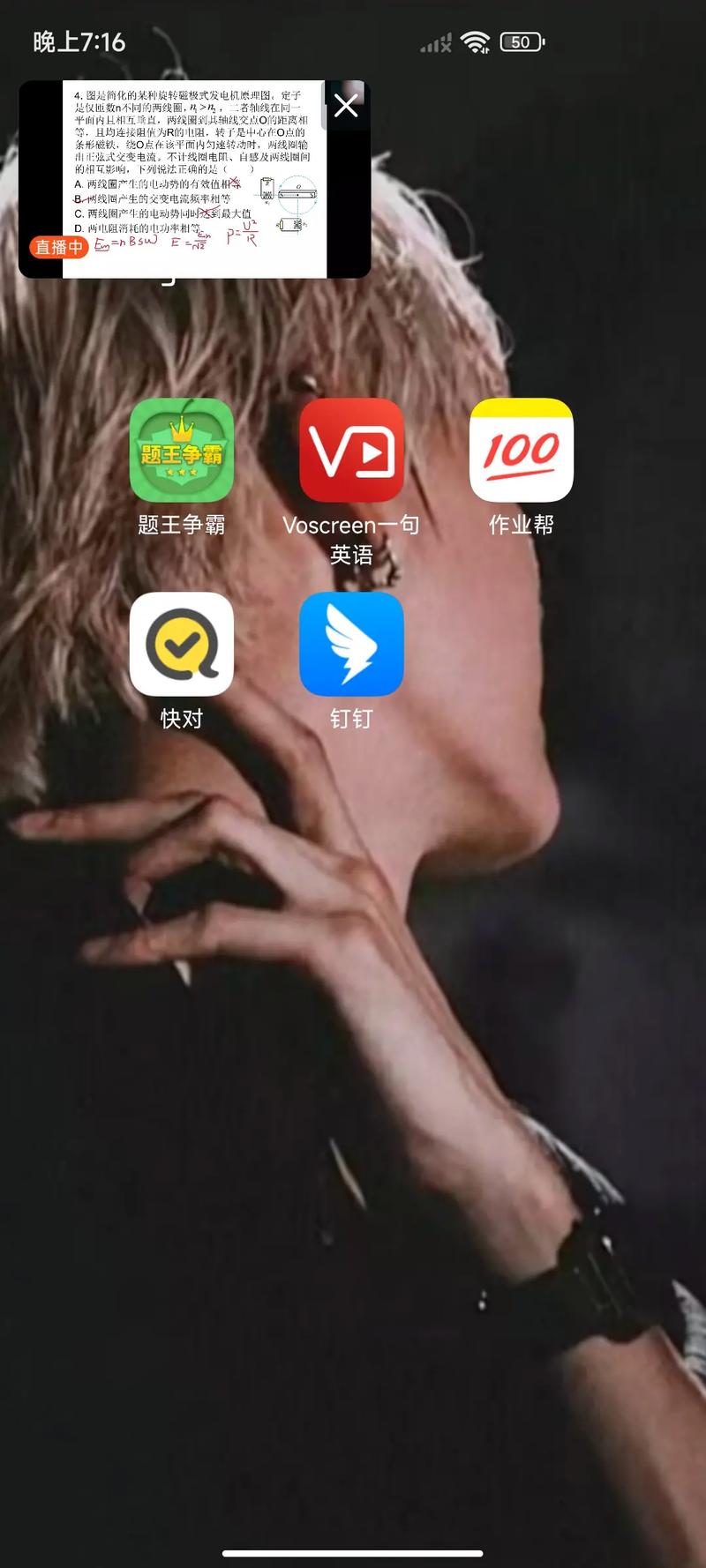The width and height of the screenshot is (706, 1568).
Task: Close the floating live stream window
Action: [x=346, y=106]
